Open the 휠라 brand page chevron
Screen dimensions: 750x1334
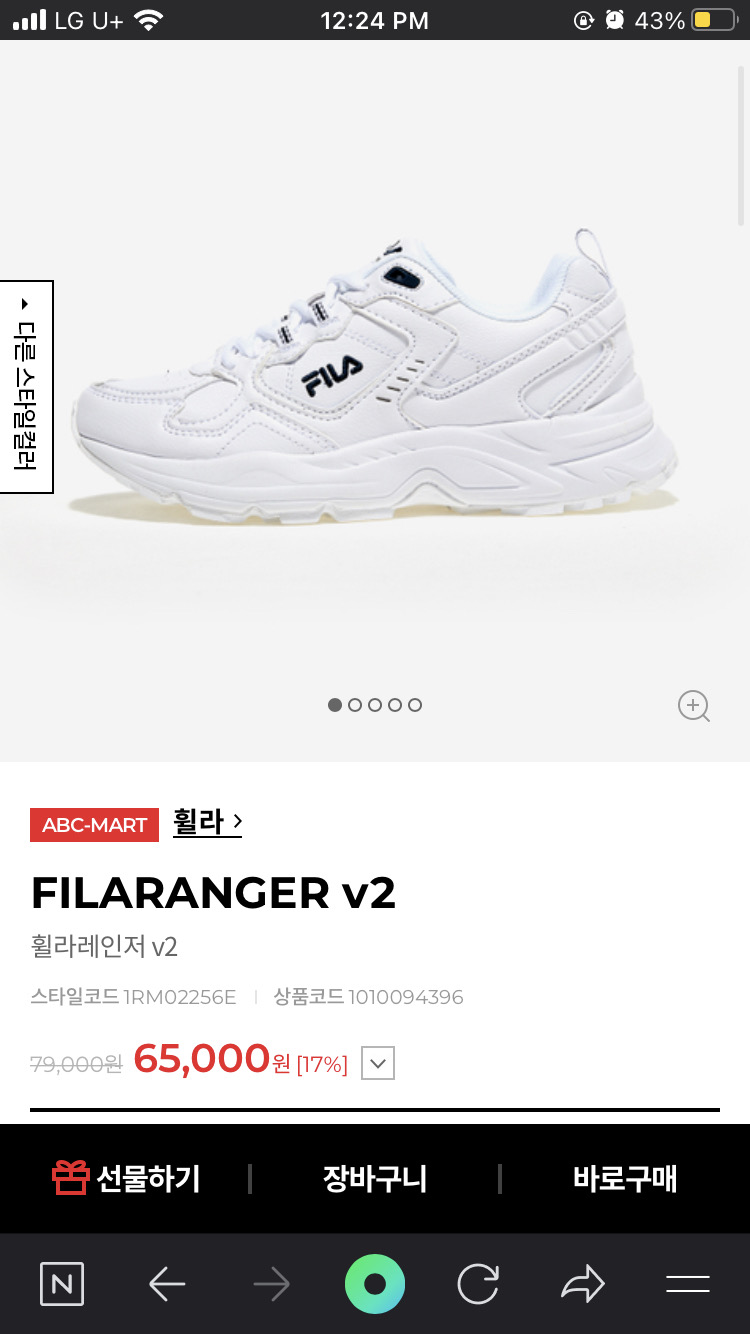coord(237,820)
